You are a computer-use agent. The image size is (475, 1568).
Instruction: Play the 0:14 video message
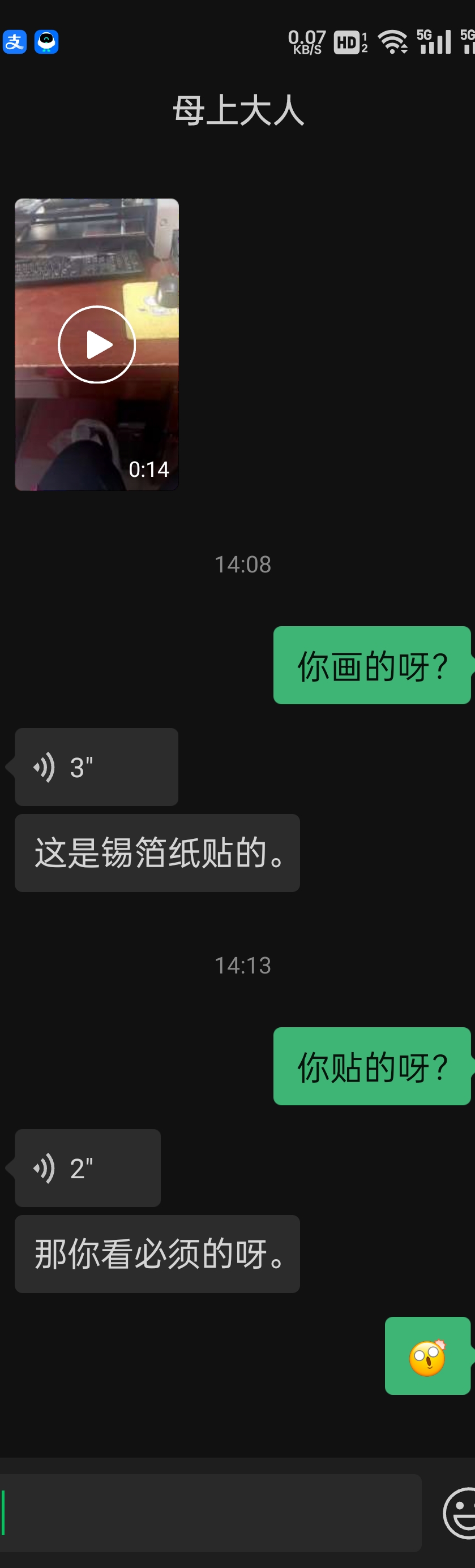coord(97,344)
